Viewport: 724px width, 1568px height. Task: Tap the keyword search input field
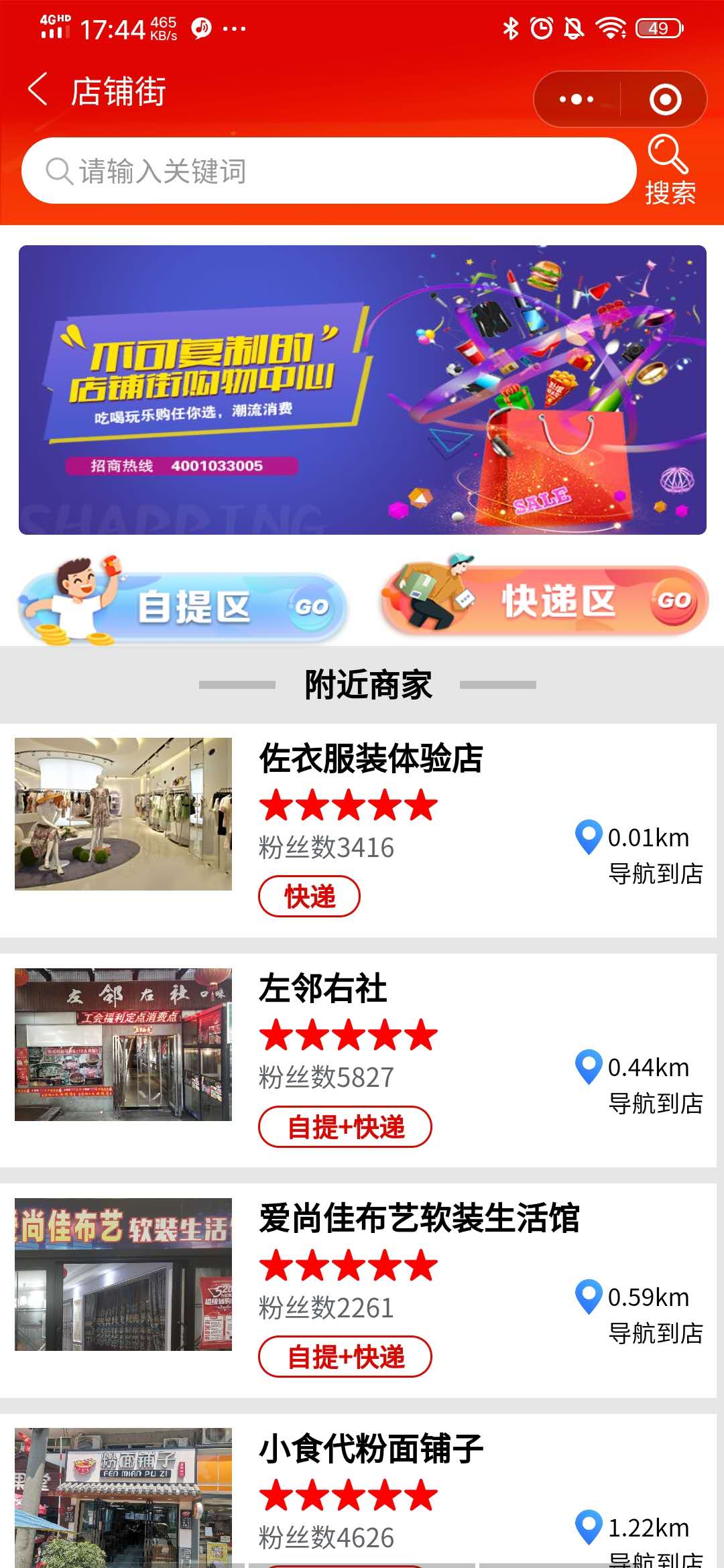328,171
